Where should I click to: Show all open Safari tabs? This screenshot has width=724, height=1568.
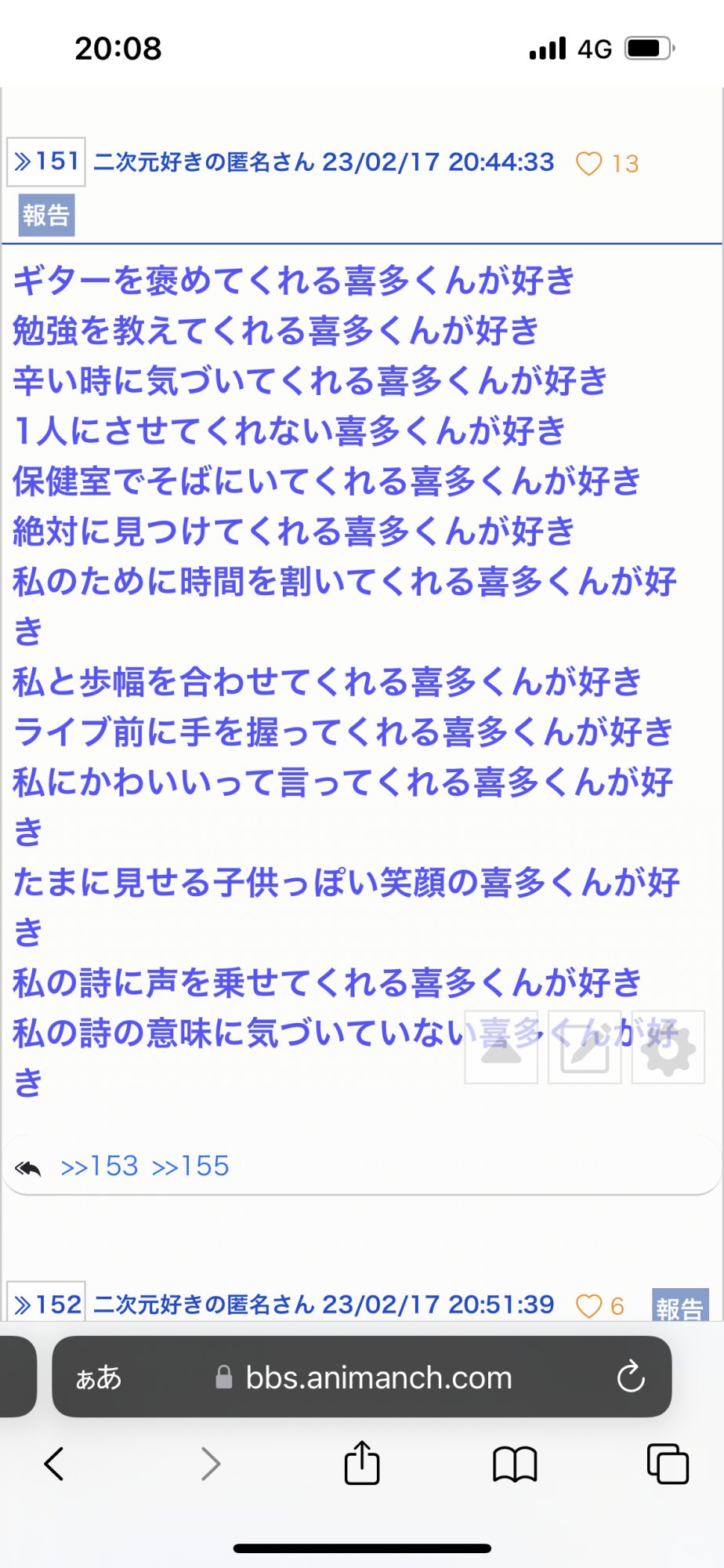(668, 1463)
